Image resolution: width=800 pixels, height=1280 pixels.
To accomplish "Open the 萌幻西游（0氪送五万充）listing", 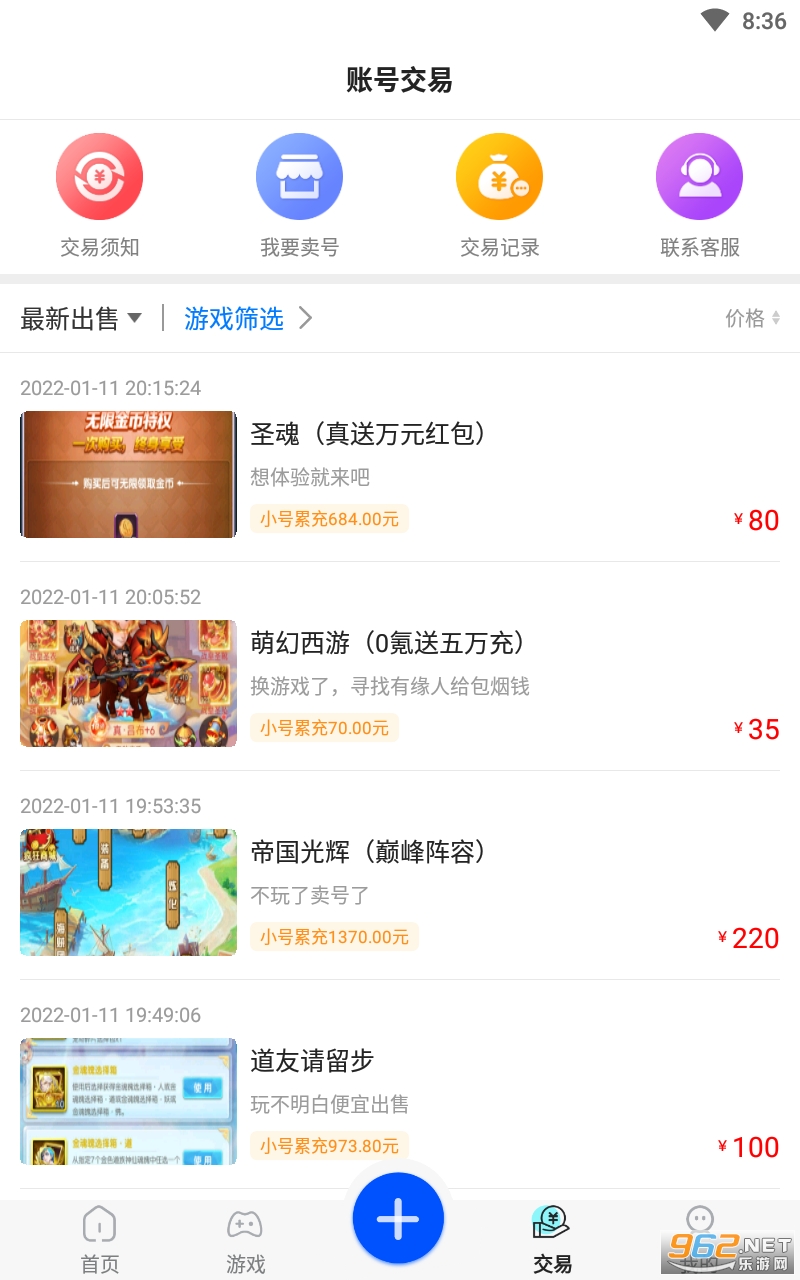I will [400, 683].
